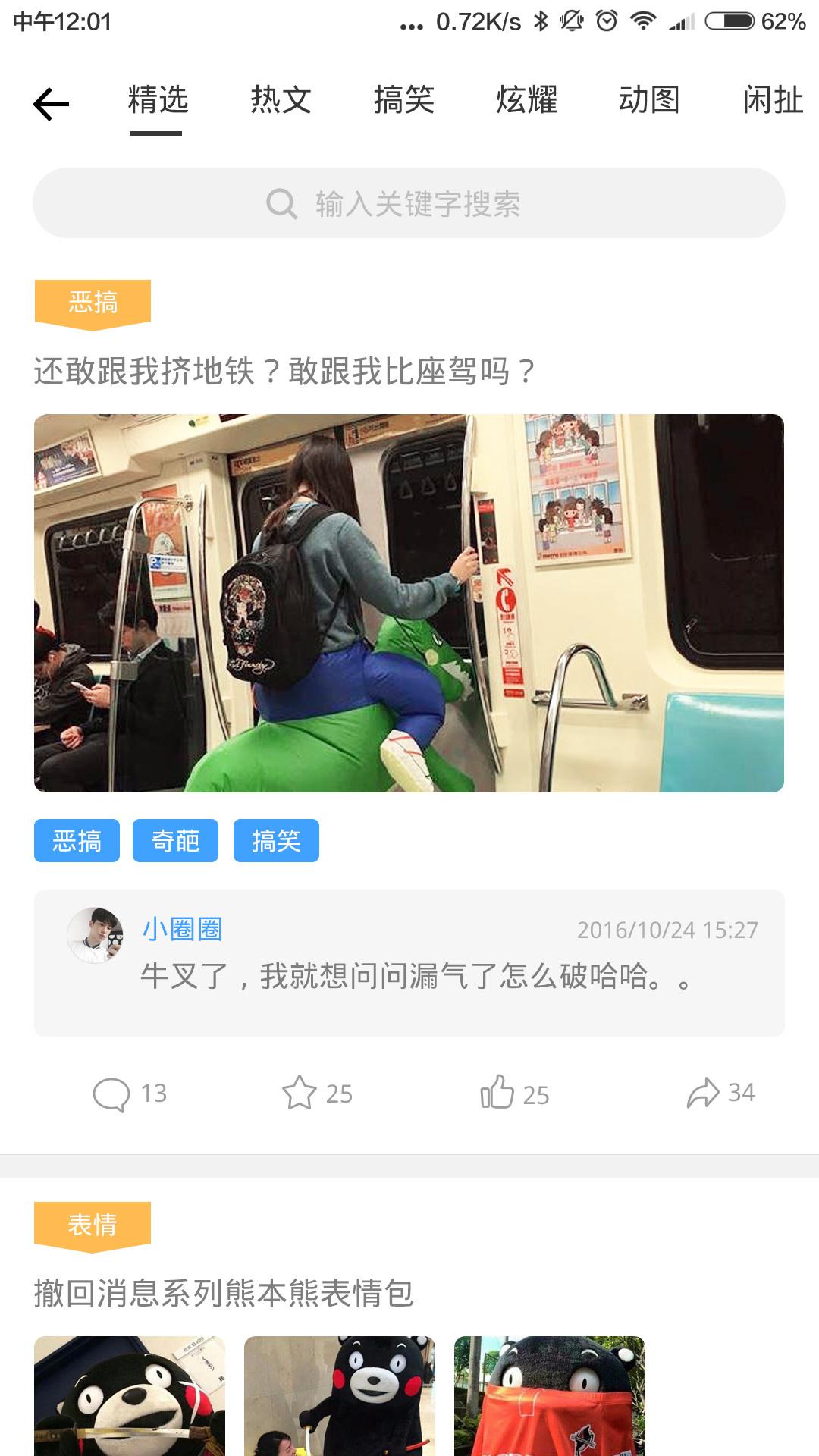Tap the blue 恶搞 tag chip
Image resolution: width=819 pixels, height=1456 pixels.
[77, 841]
